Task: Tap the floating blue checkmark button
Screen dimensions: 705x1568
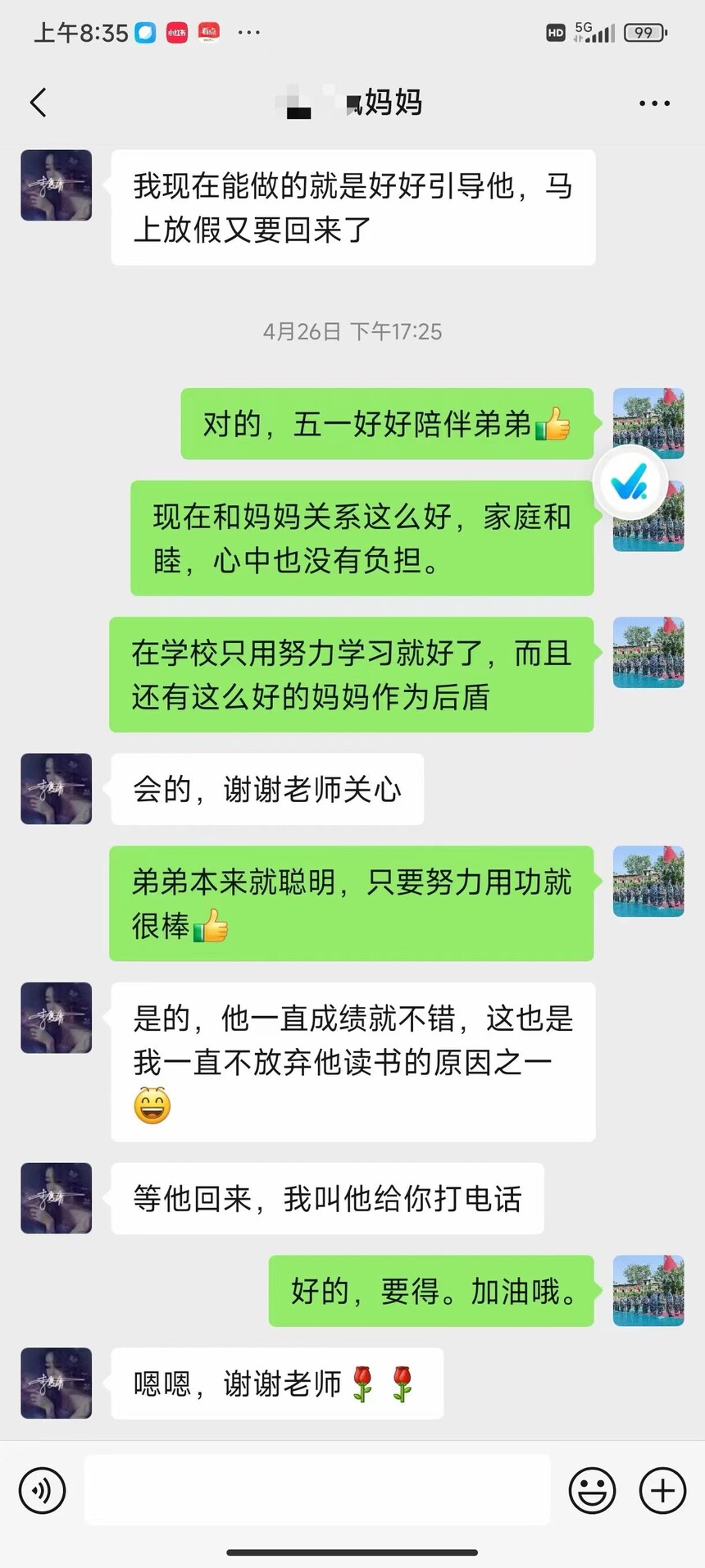Action: pyautogui.click(x=630, y=484)
